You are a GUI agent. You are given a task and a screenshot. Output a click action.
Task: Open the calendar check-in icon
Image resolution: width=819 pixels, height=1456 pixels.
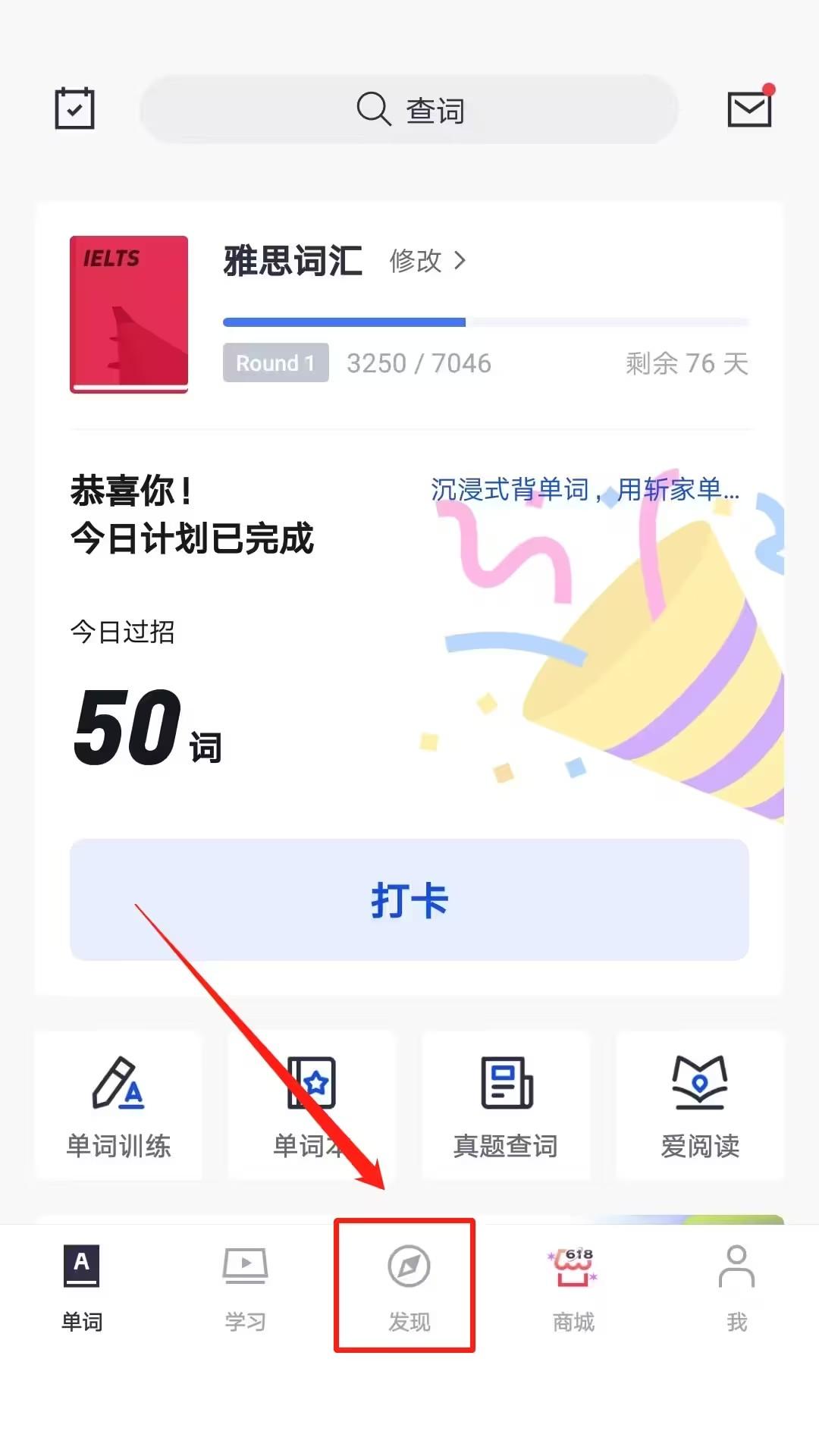[x=74, y=108]
